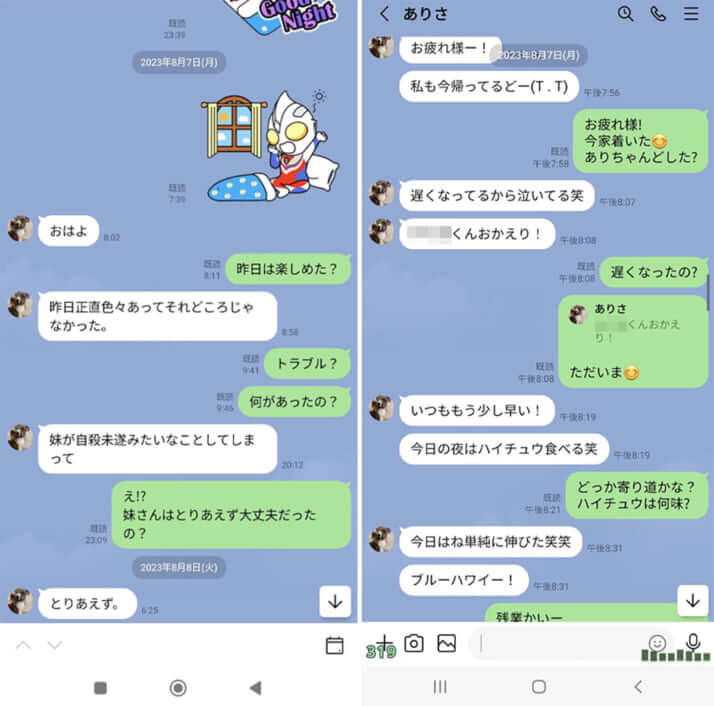Go back from the ありさ chat
Screen dimensions: 714x706
point(385,14)
